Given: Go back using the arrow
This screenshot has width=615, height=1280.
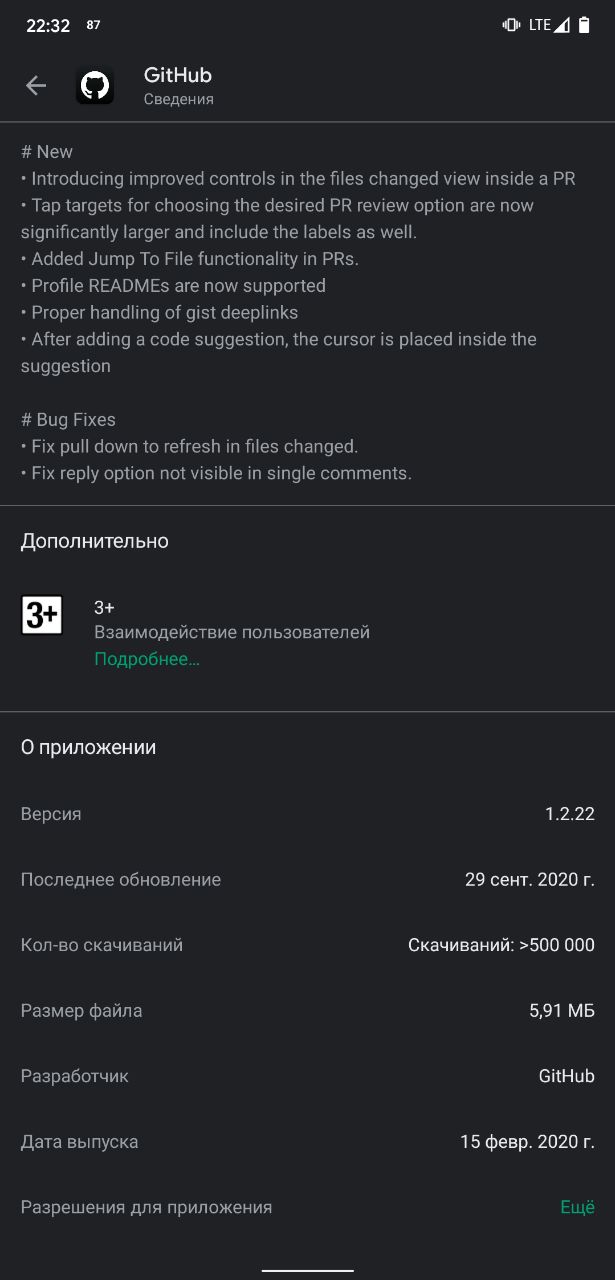Looking at the screenshot, I should click(x=36, y=86).
